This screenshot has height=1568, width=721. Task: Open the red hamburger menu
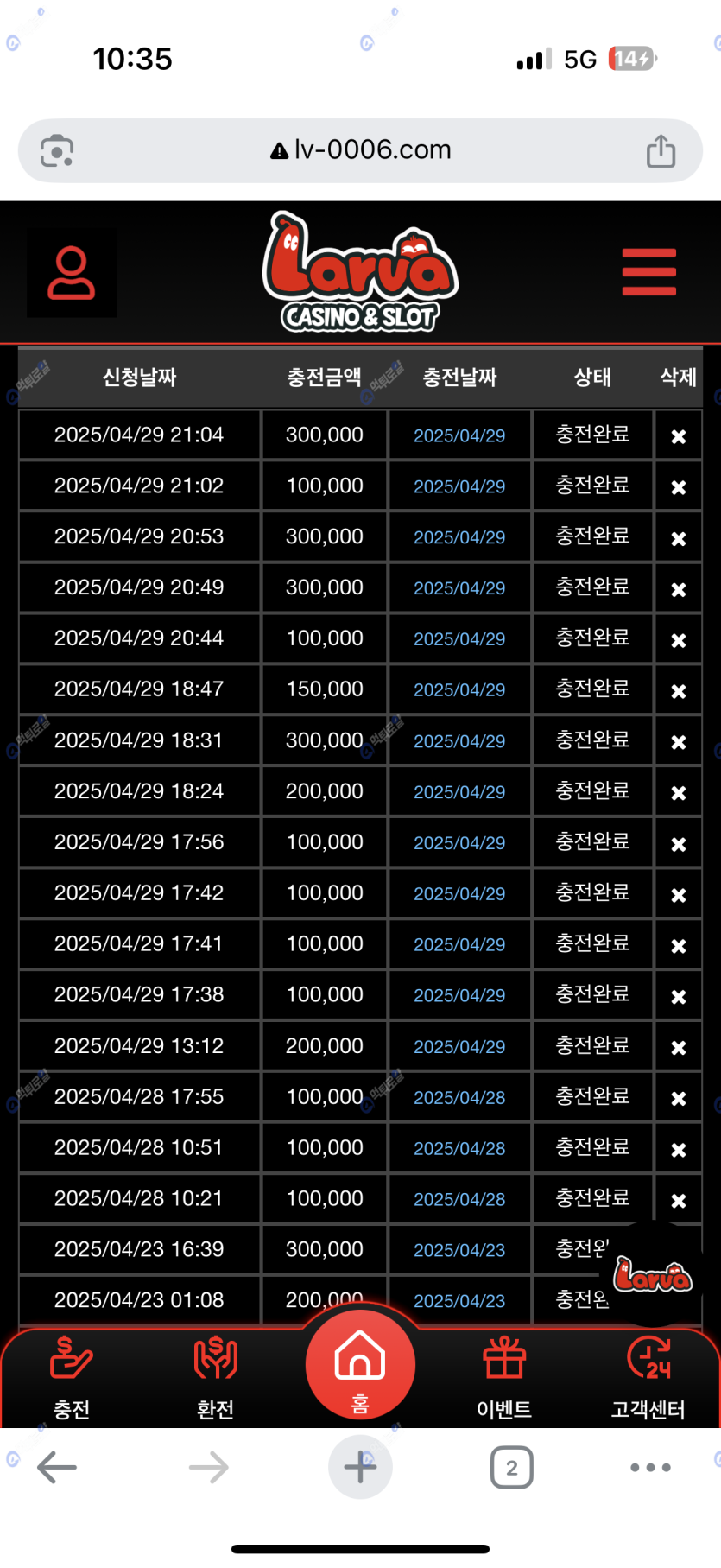(648, 272)
